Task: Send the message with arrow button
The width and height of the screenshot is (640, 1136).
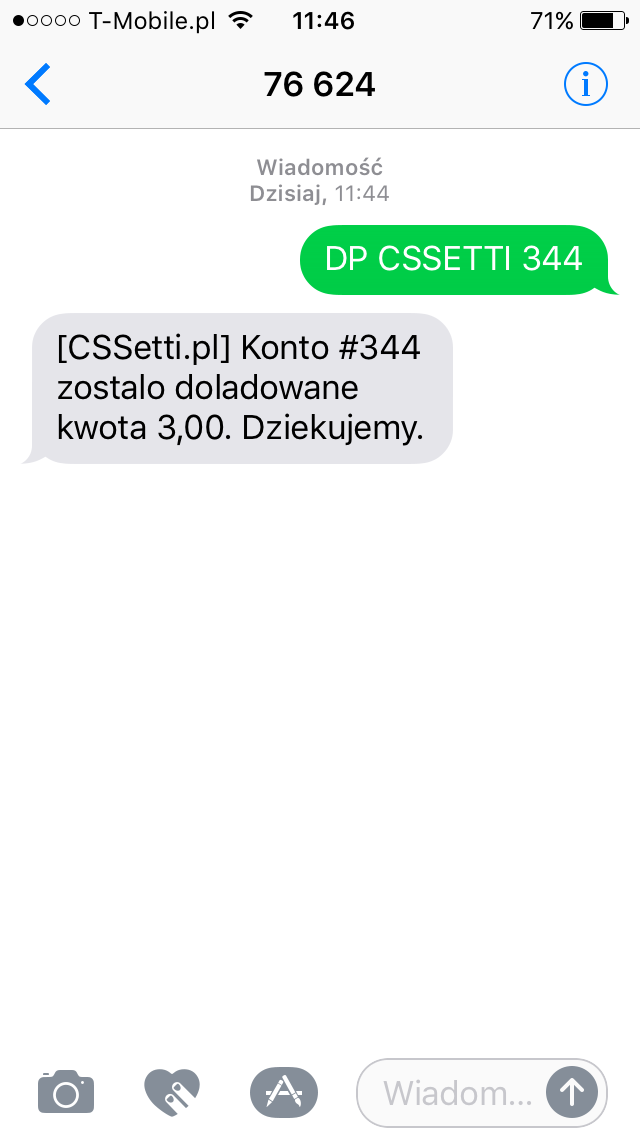Action: pyautogui.click(x=572, y=1092)
